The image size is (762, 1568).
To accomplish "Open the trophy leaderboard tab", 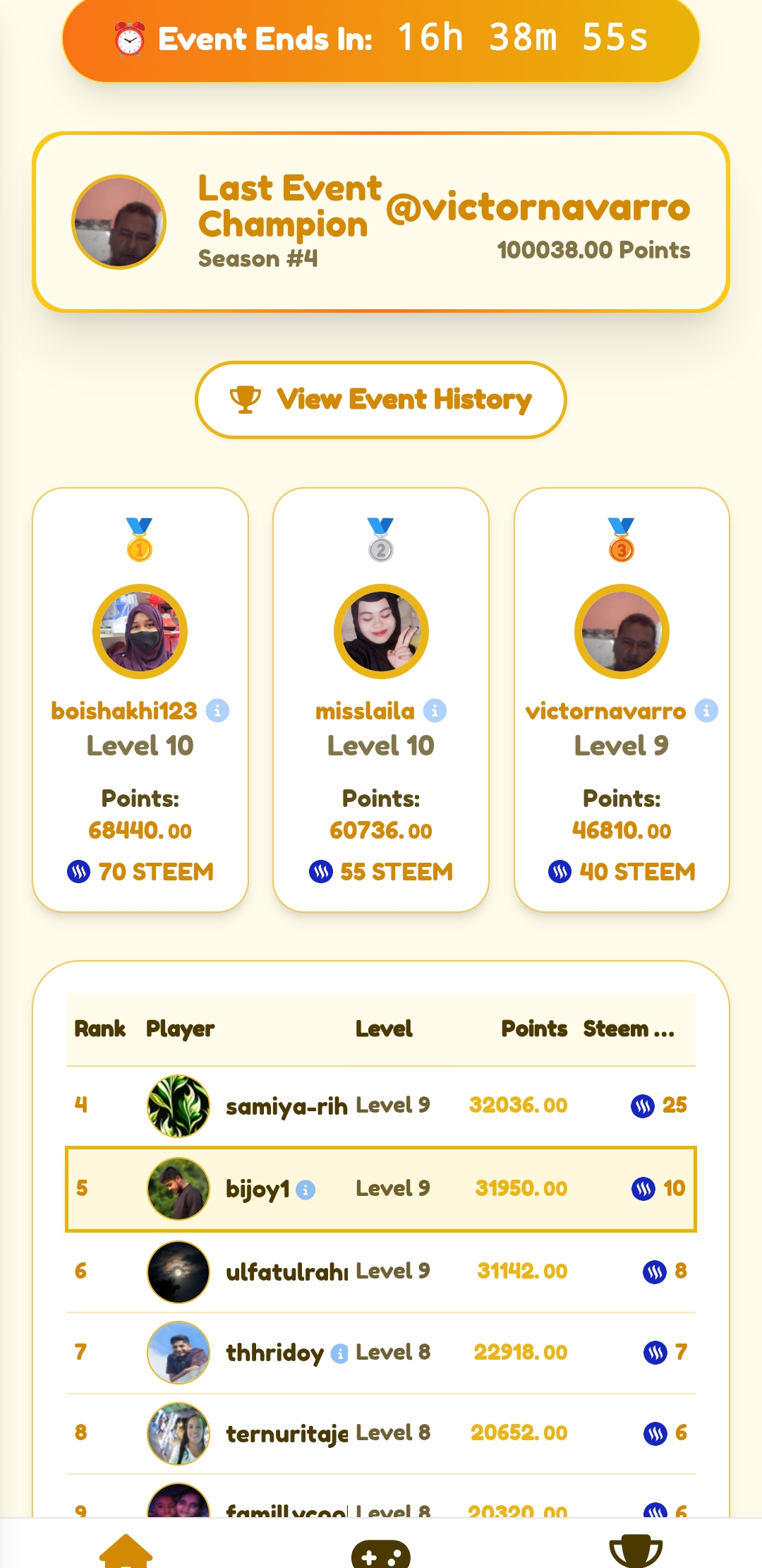I will click(635, 1551).
